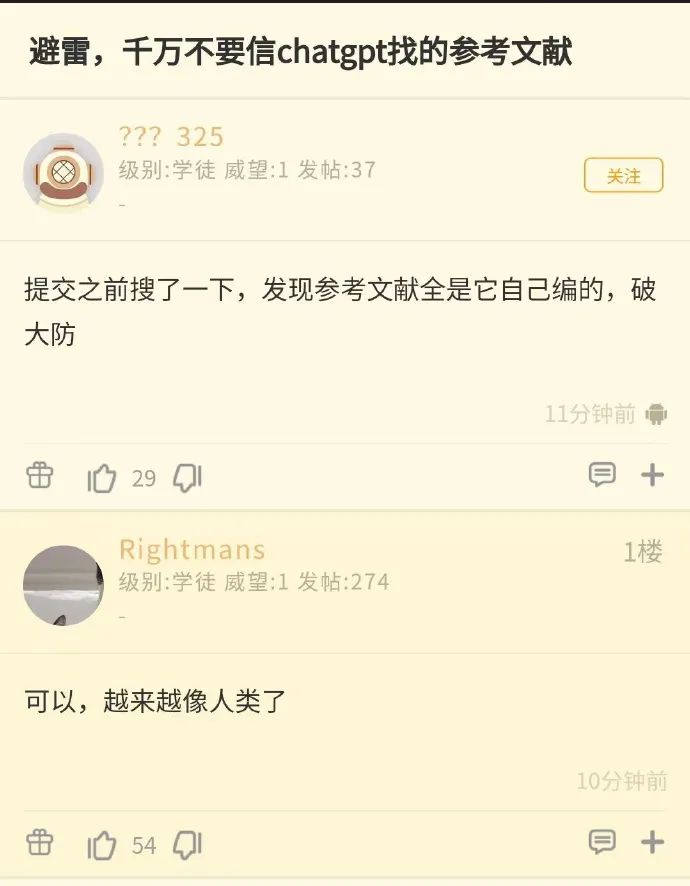Open the Rightmans username link
690x886 pixels.
point(192,550)
